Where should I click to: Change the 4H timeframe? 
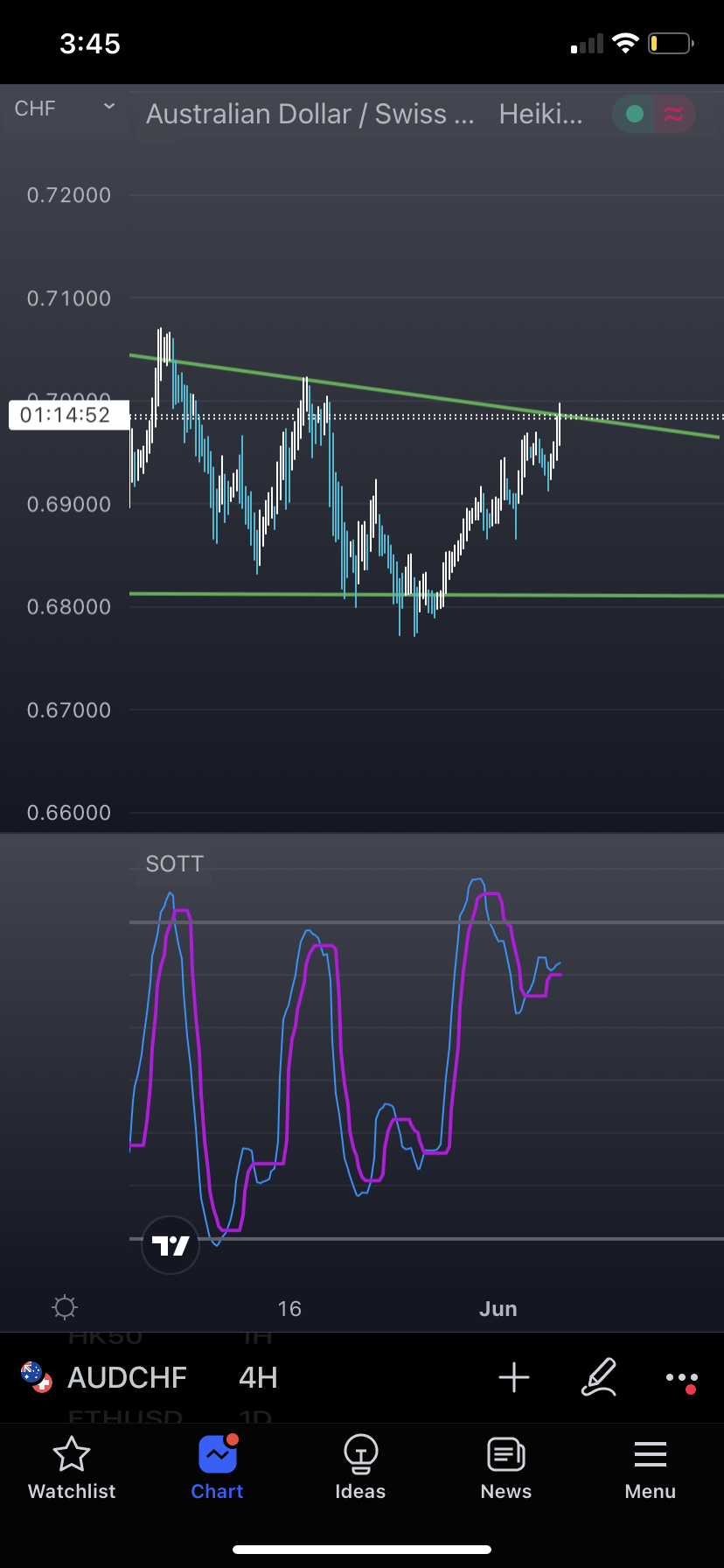click(258, 1377)
